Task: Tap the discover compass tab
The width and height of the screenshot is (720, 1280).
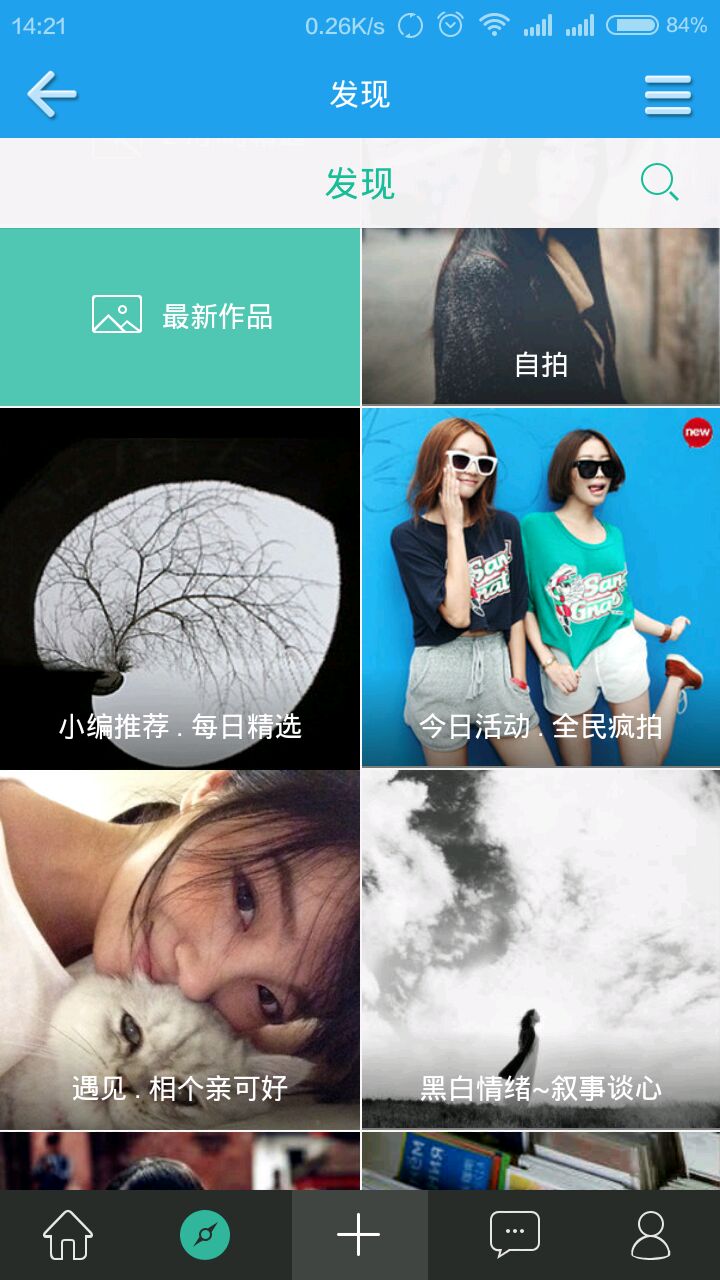Action: pyautogui.click(x=205, y=1235)
